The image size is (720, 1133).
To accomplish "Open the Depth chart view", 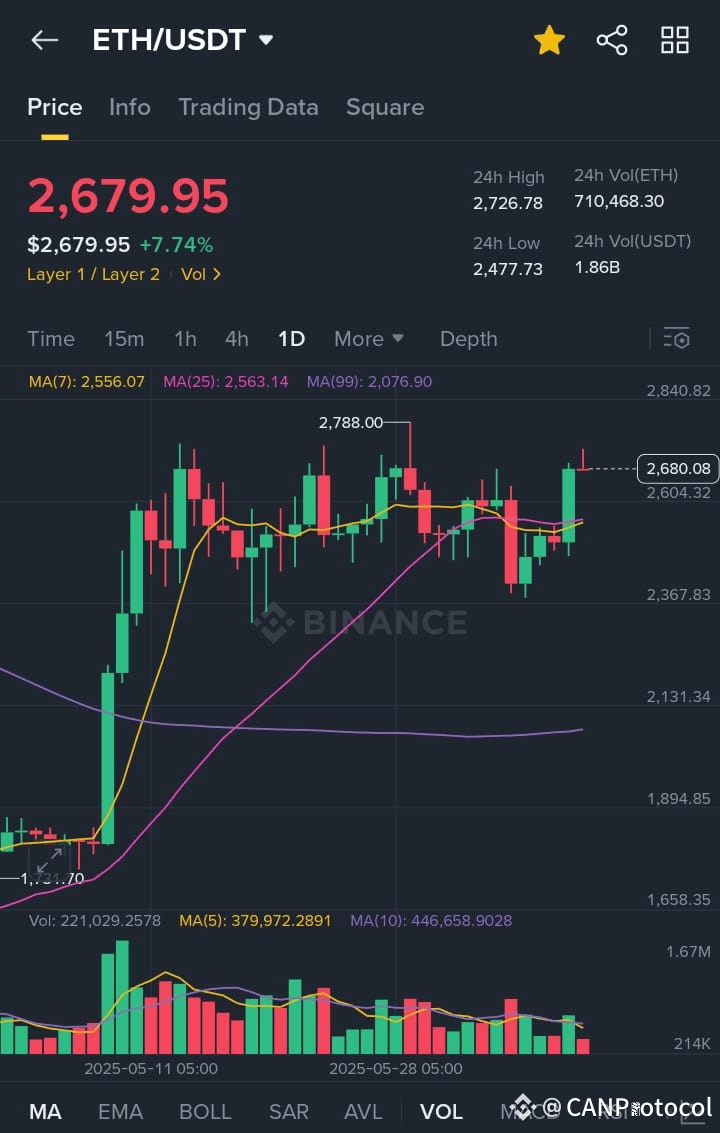I will click(468, 339).
